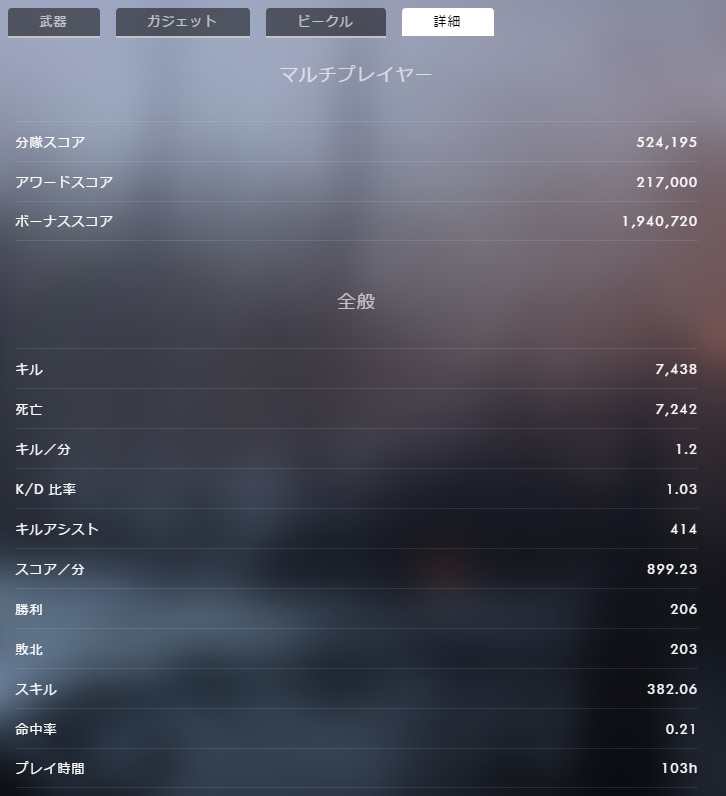726x796 pixels.
Task: Open the ガジェット tab
Action: (183, 22)
